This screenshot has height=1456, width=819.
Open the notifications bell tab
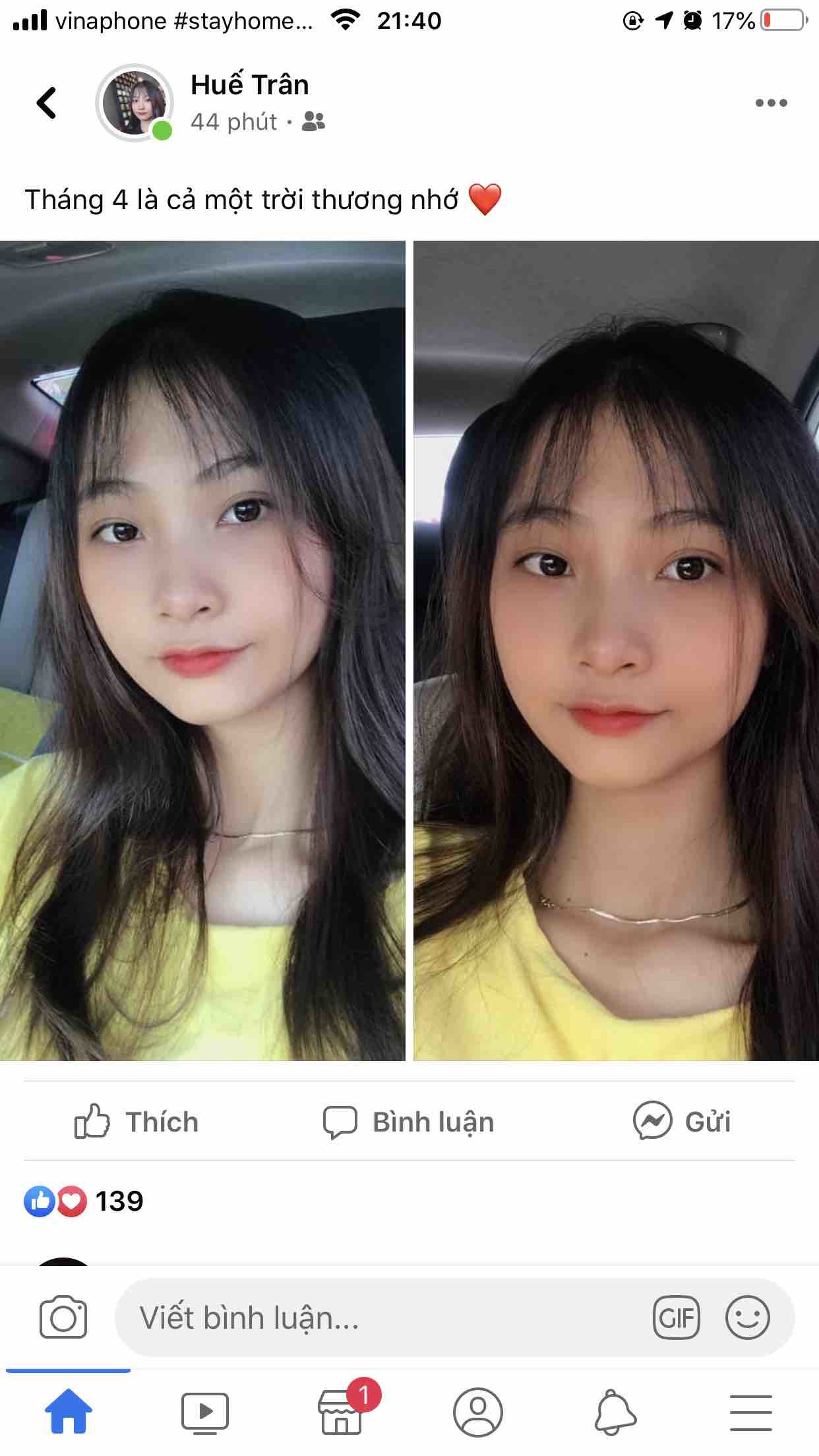coord(615,1412)
